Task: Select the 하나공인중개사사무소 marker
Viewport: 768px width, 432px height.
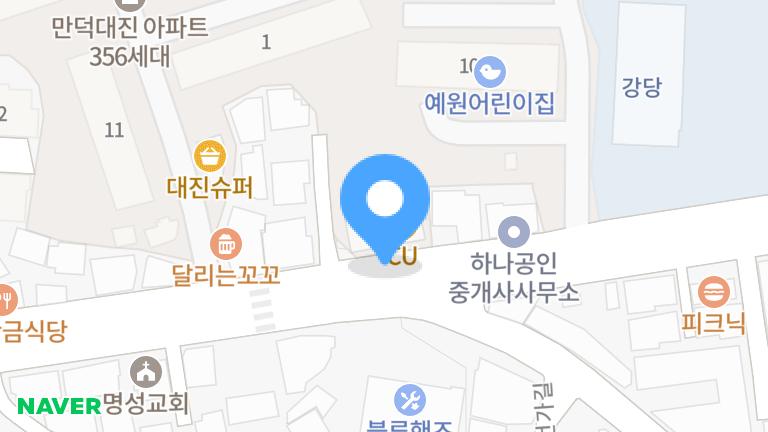Action: 515,233
